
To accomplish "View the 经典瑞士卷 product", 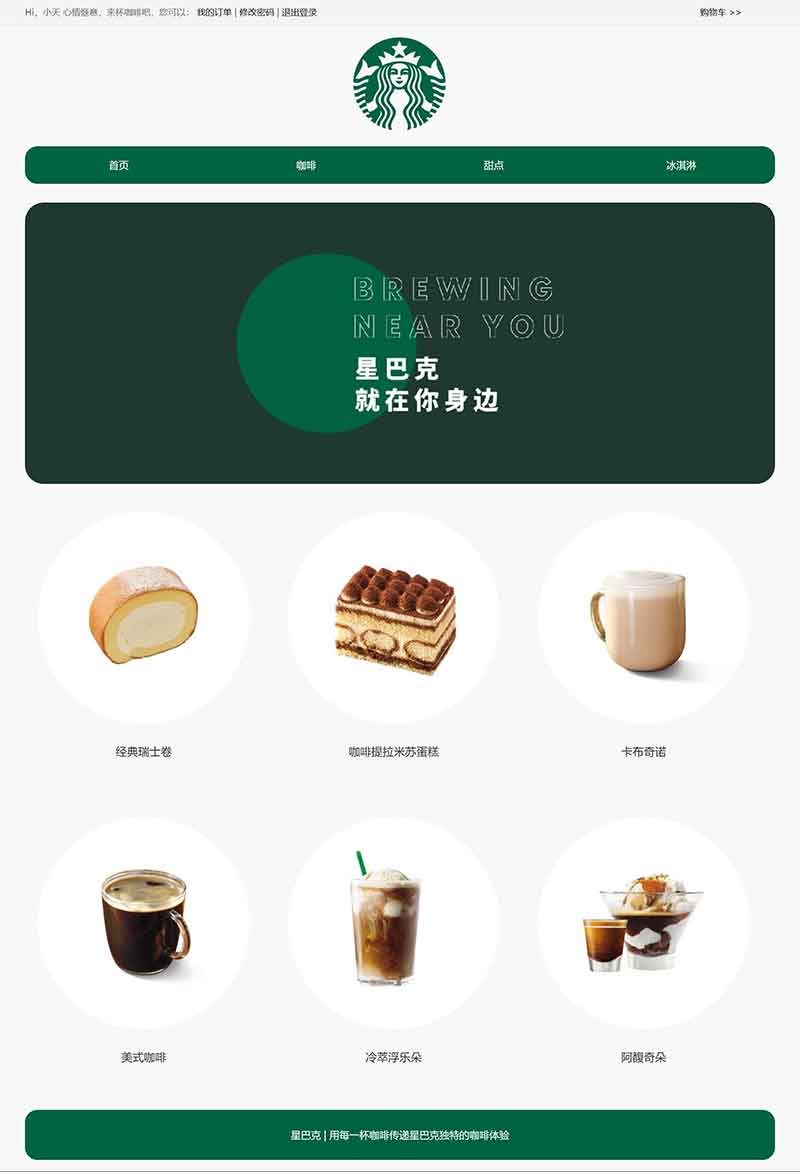I will click(144, 618).
